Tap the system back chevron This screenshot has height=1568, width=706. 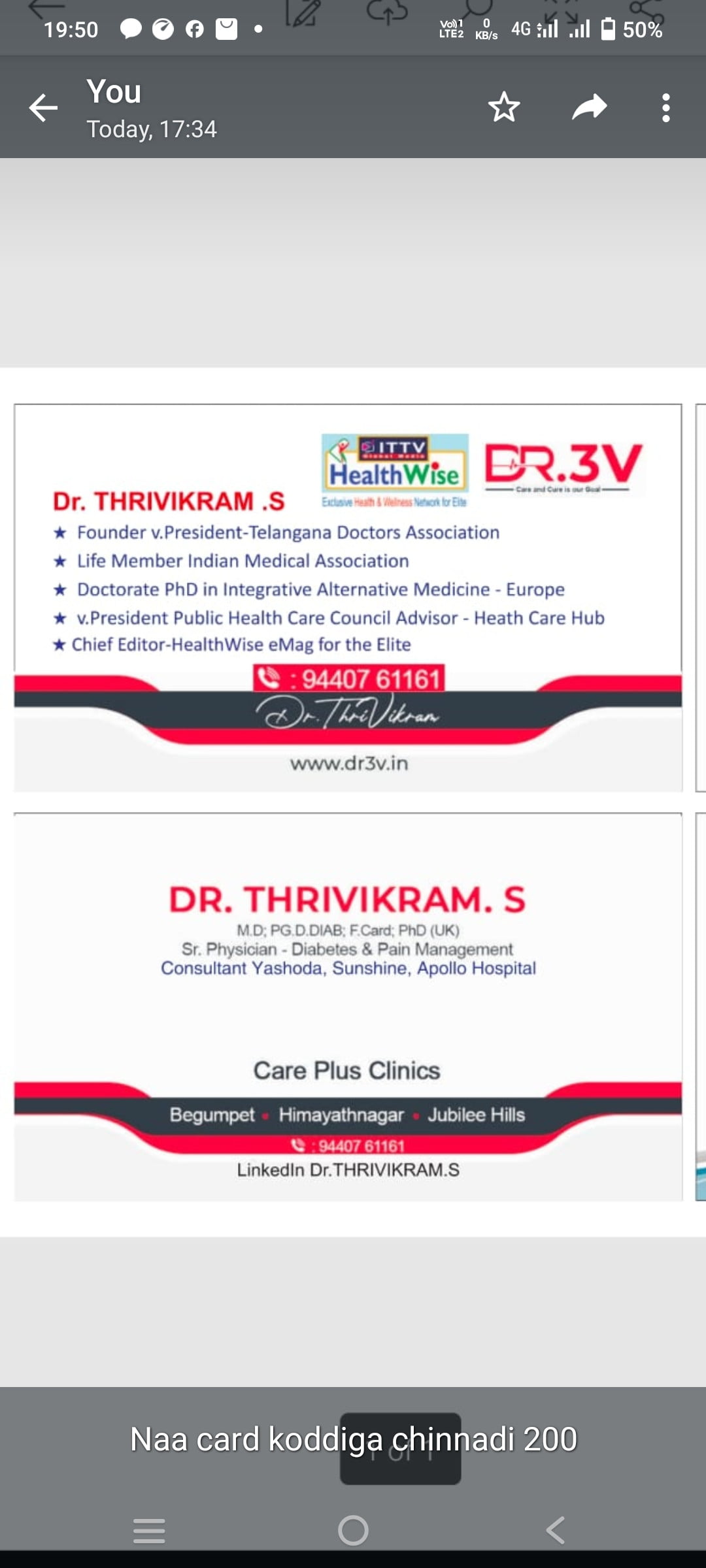(556, 1530)
